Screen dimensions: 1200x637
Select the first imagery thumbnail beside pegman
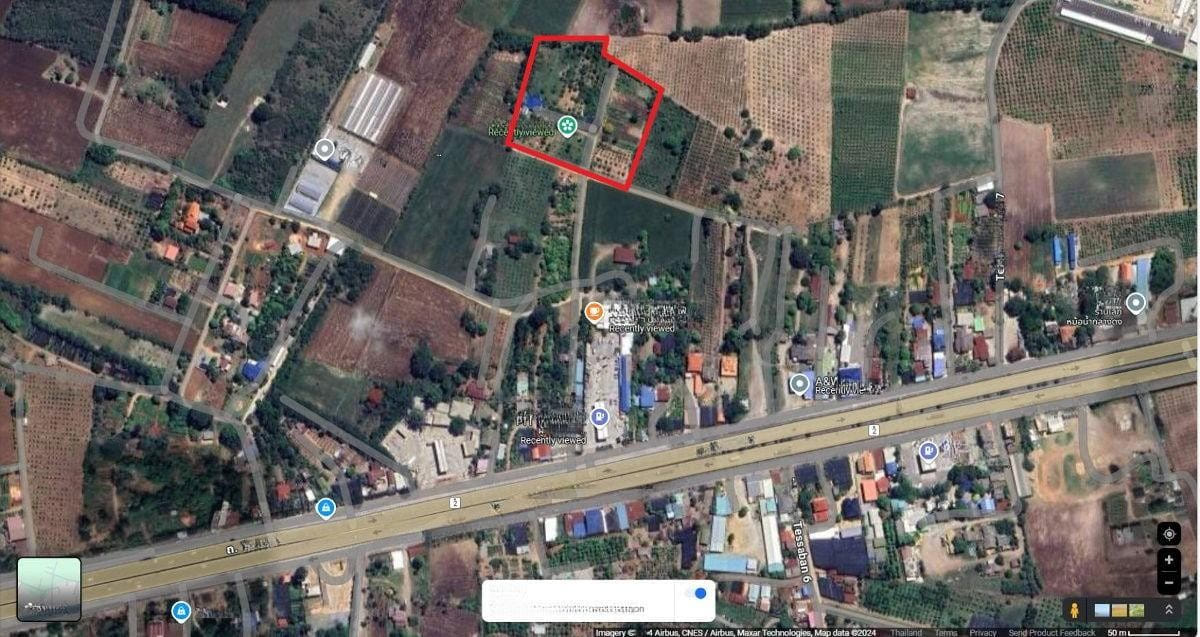coord(1102,609)
